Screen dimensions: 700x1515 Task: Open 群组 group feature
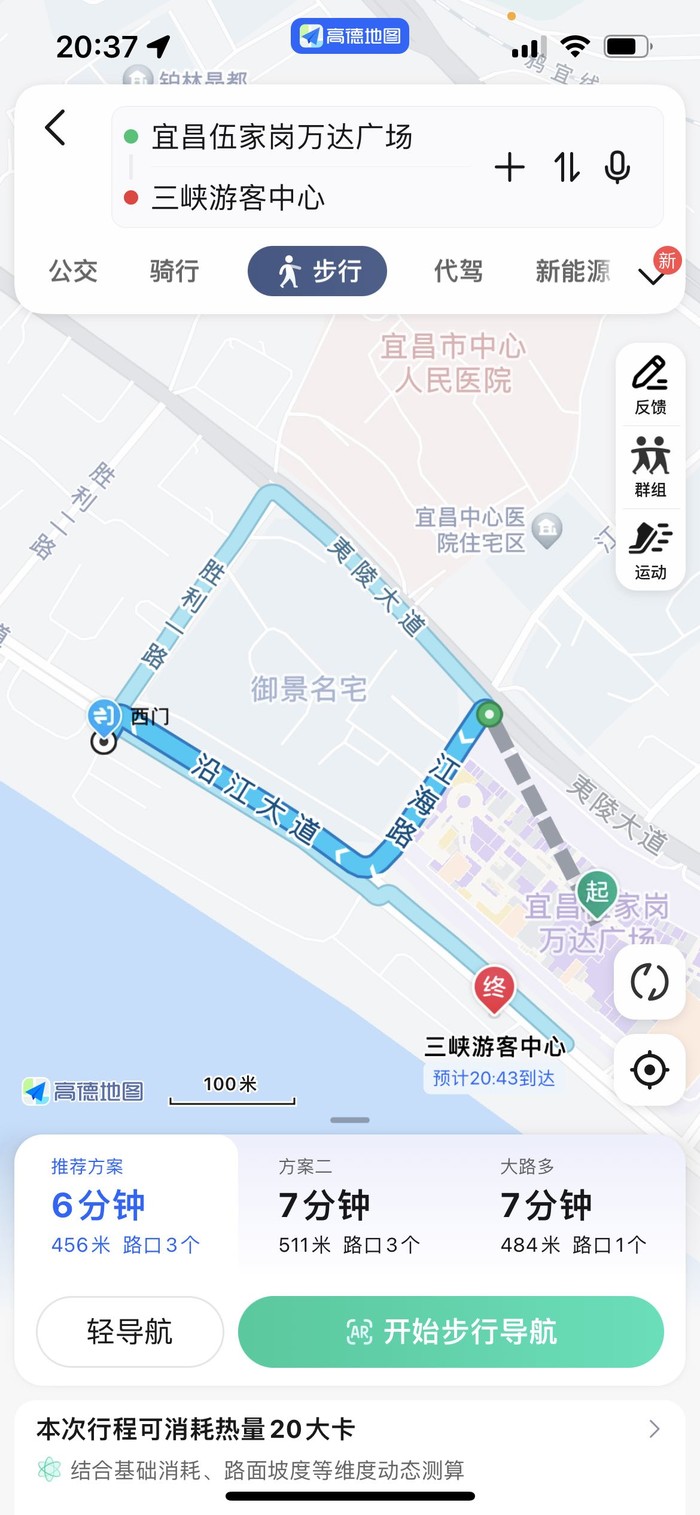(650, 467)
